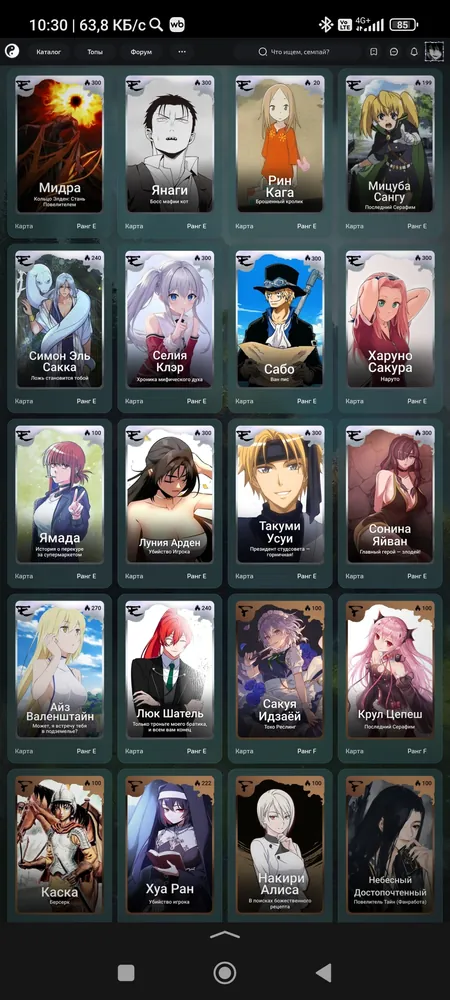Go back with the system back button
This screenshot has width=450, height=1000.
(324, 973)
